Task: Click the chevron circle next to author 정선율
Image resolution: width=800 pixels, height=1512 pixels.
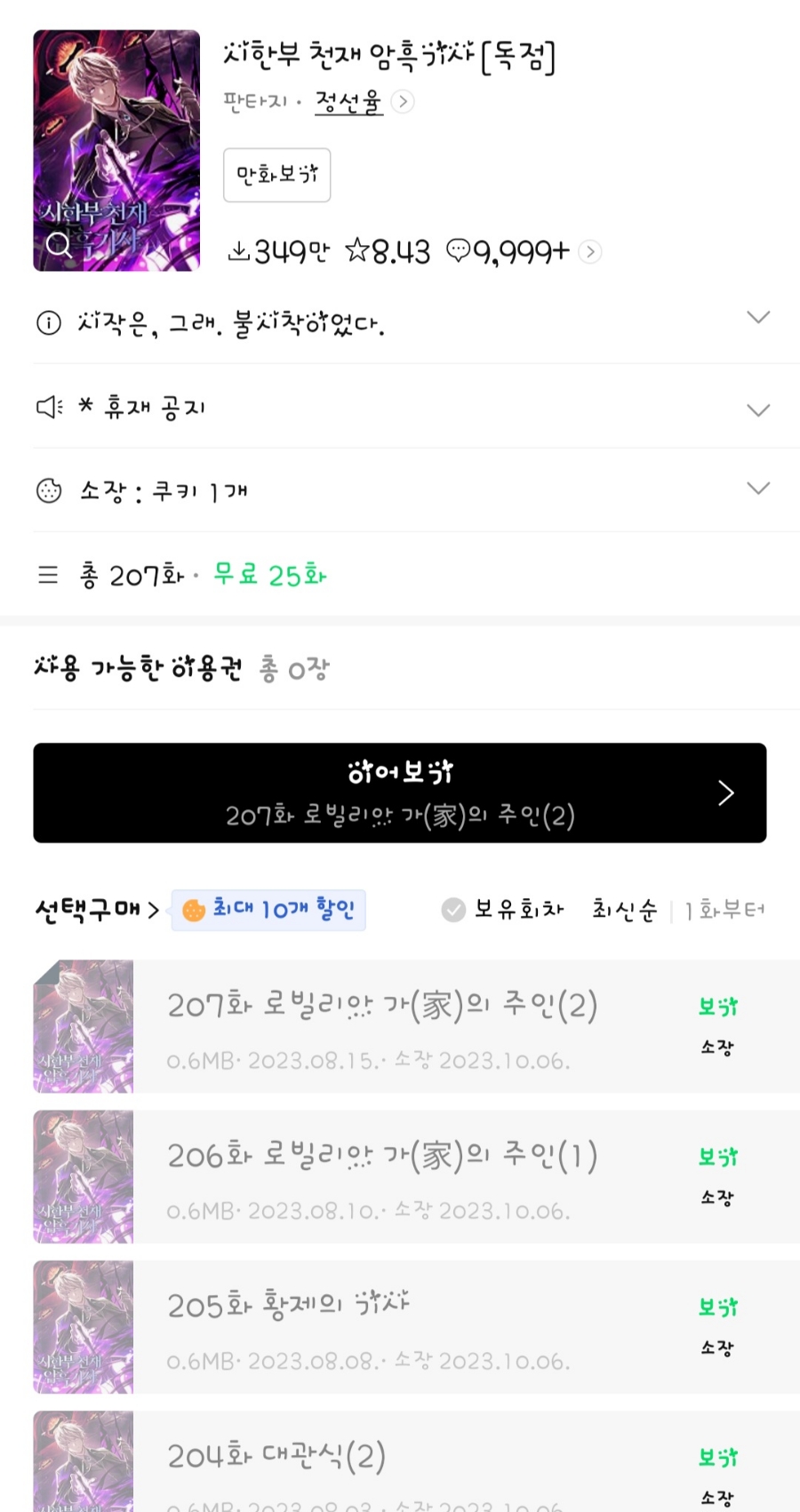Action: click(404, 102)
